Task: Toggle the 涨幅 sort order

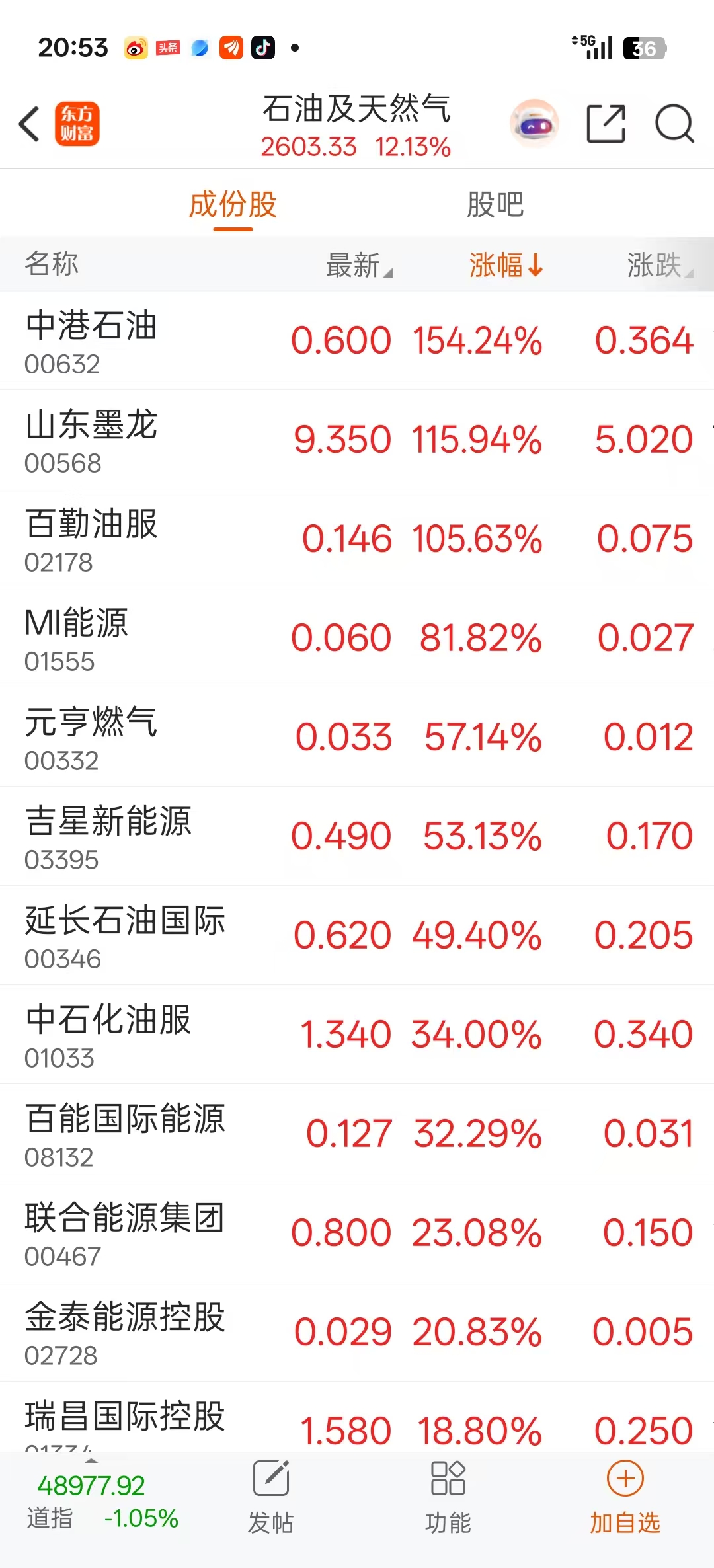Action: coord(506,265)
